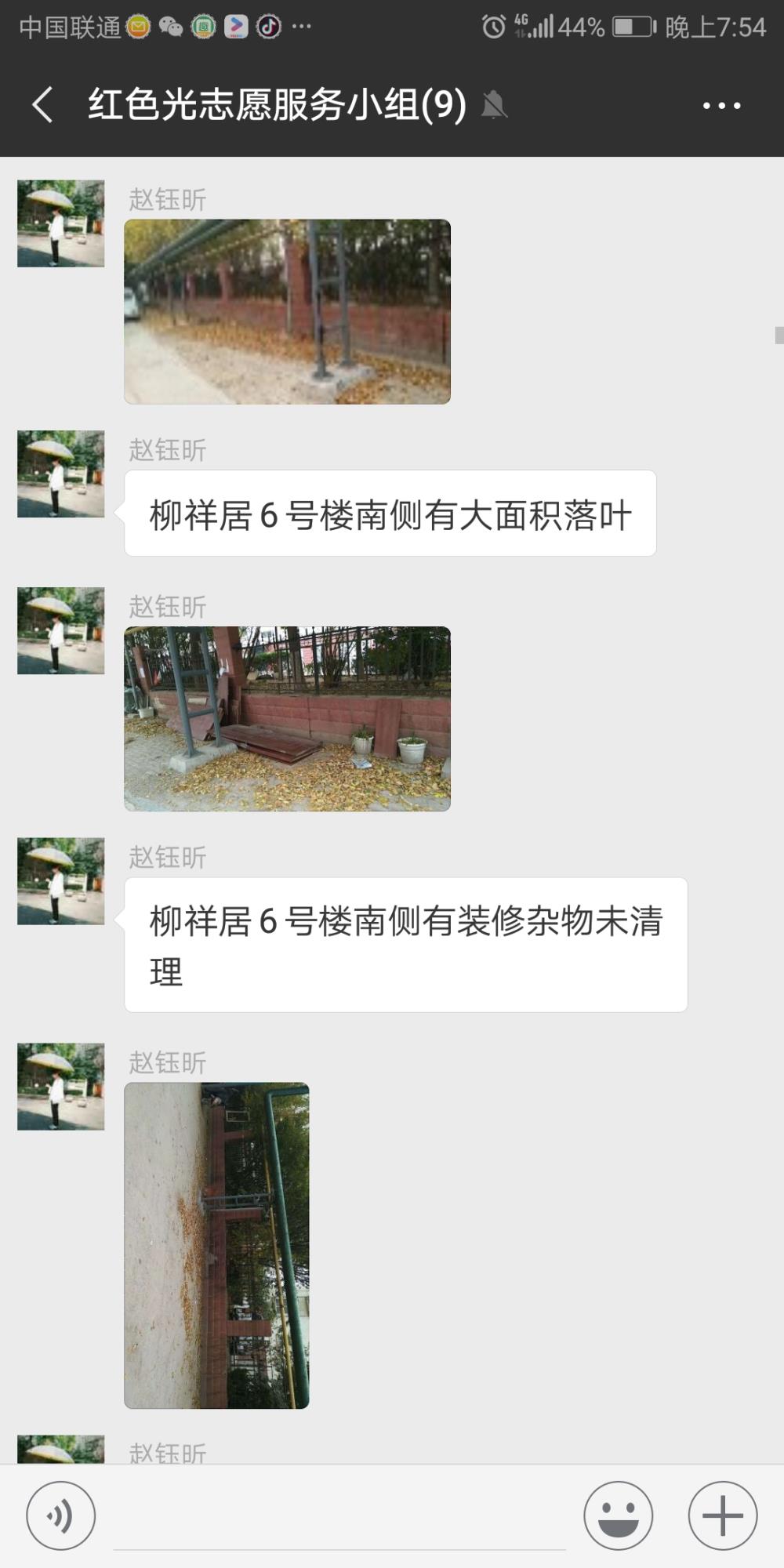The height and width of the screenshot is (1568, 784).
Task: Tap 赵钰昕's avatar beside the 落叶 message
Action: pos(61,474)
